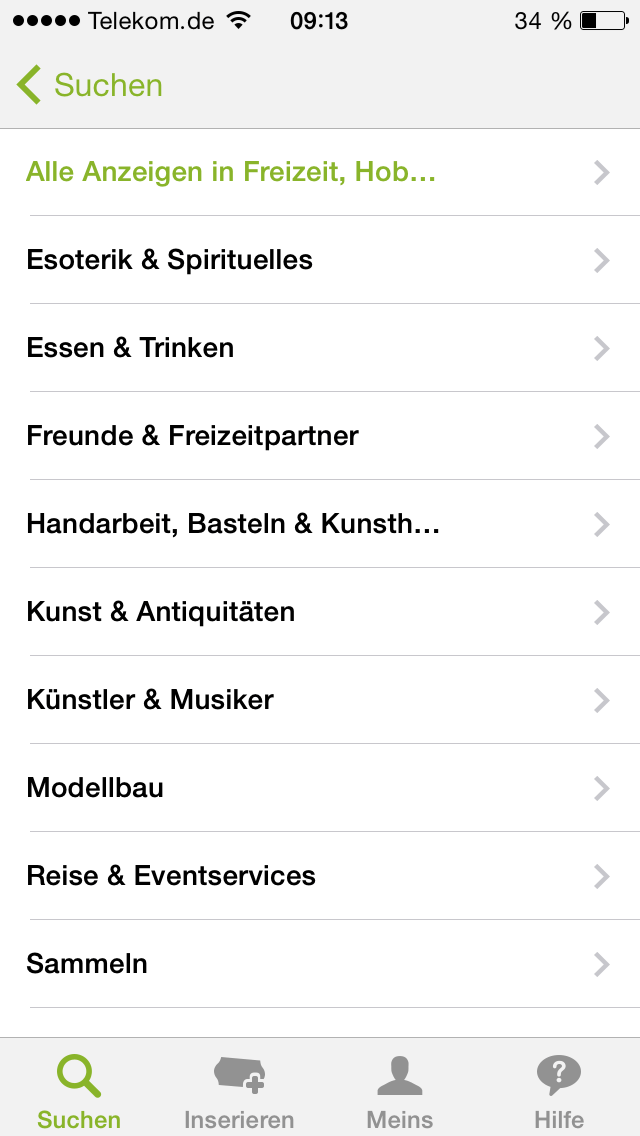Viewport: 640px width, 1136px height.
Task: Open the Modellbau category
Action: click(x=320, y=788)
